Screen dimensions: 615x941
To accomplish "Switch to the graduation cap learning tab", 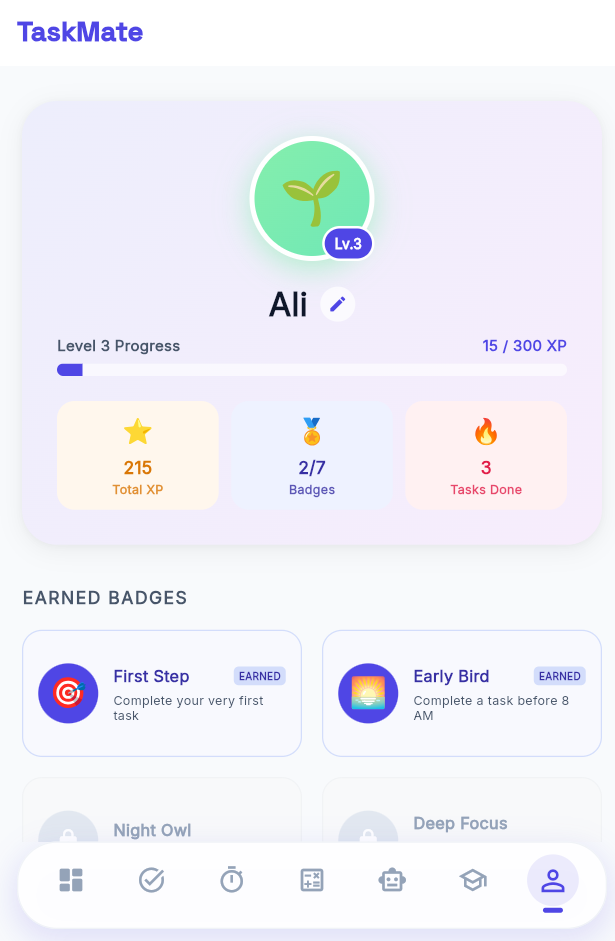I will coord(473,880).
